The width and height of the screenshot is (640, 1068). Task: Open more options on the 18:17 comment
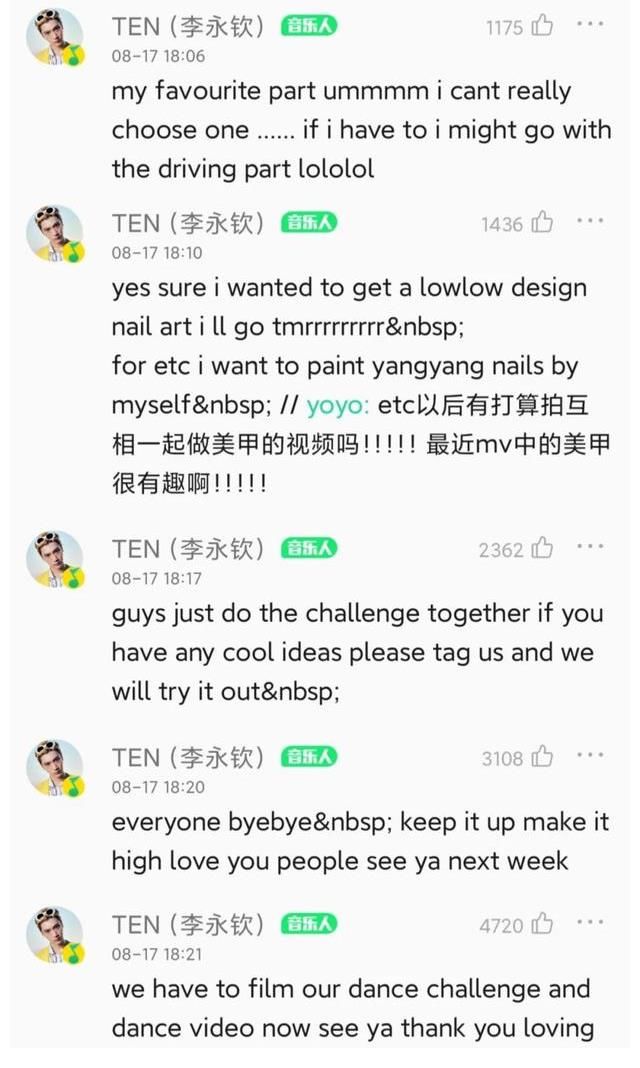[x=590, y=546]
